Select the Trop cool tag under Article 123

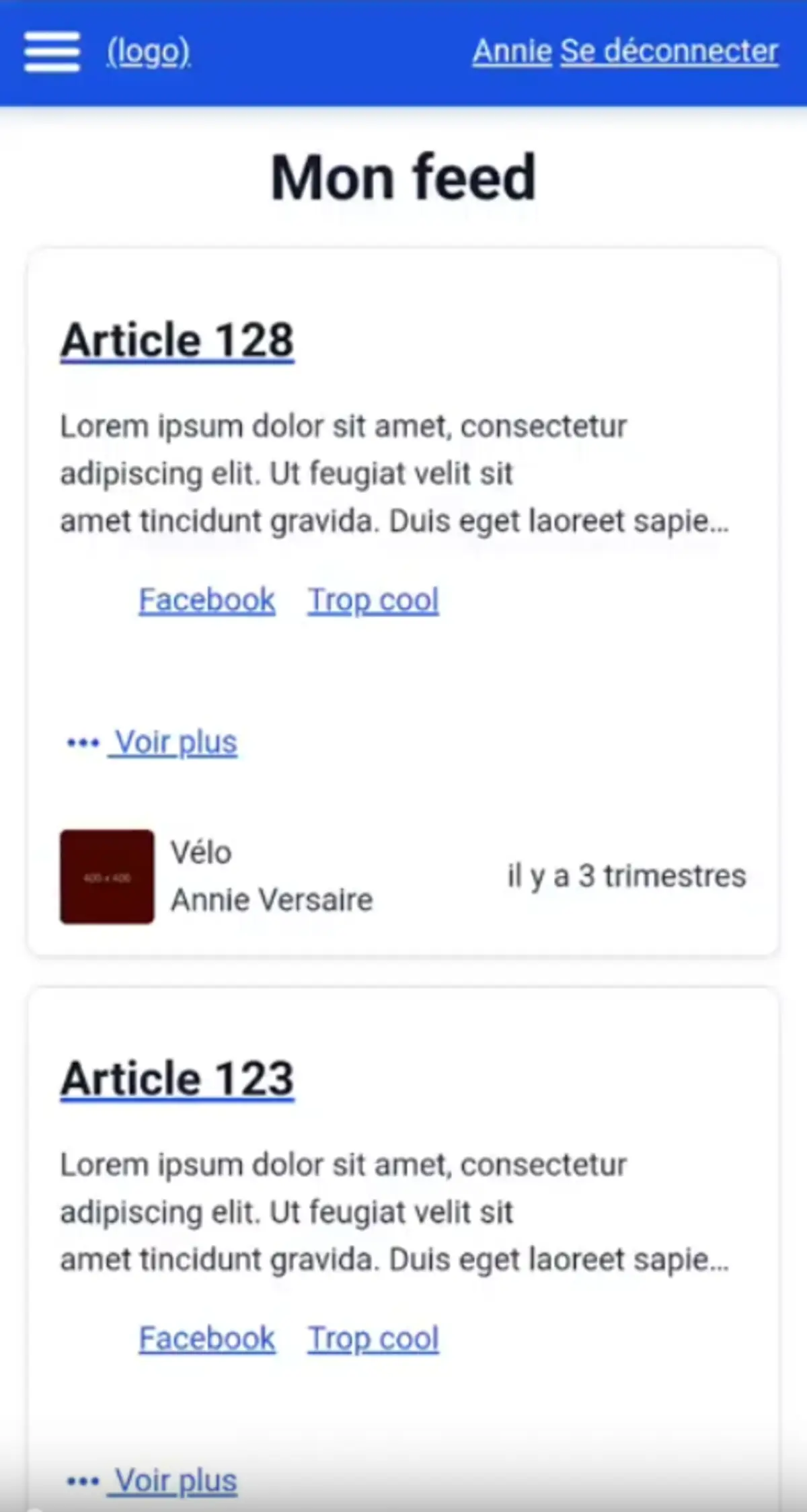tap(373, 1338)
